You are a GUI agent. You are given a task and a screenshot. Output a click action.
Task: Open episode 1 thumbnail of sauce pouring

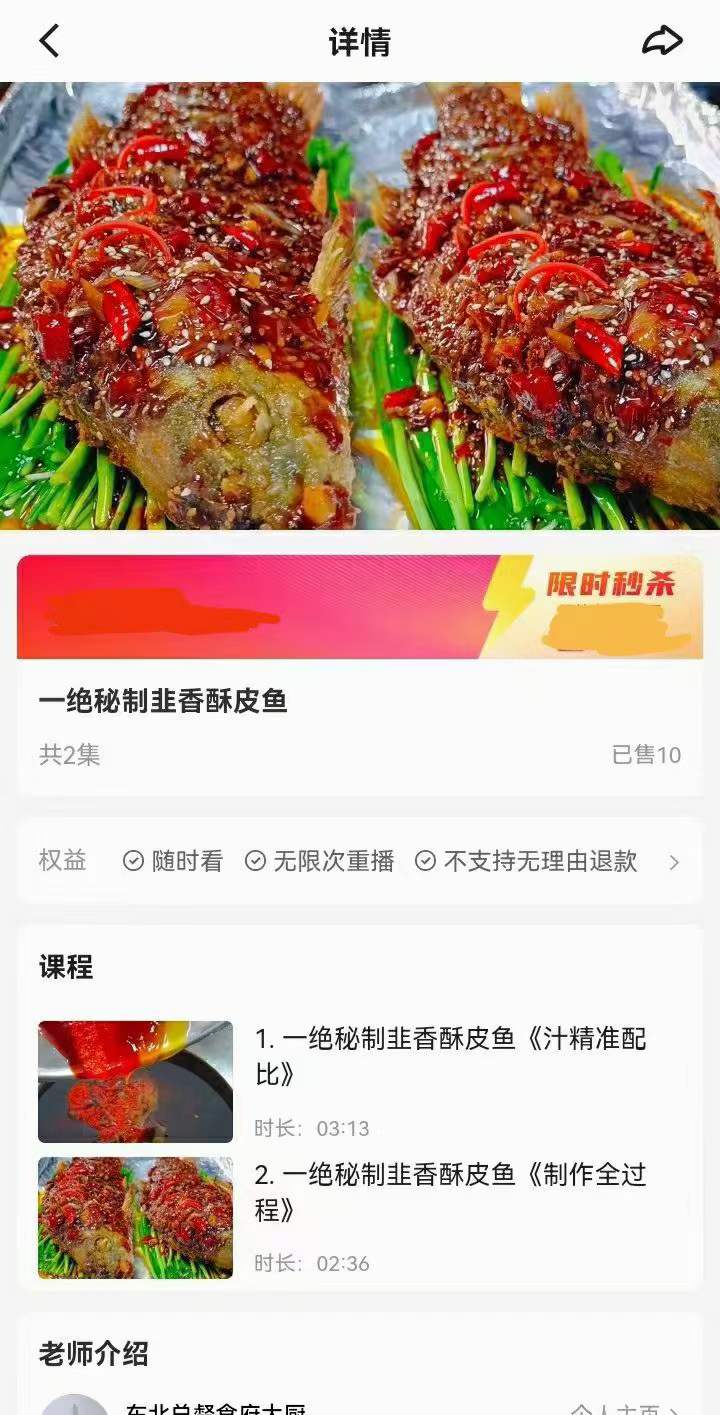click(x=135, y=1081)
